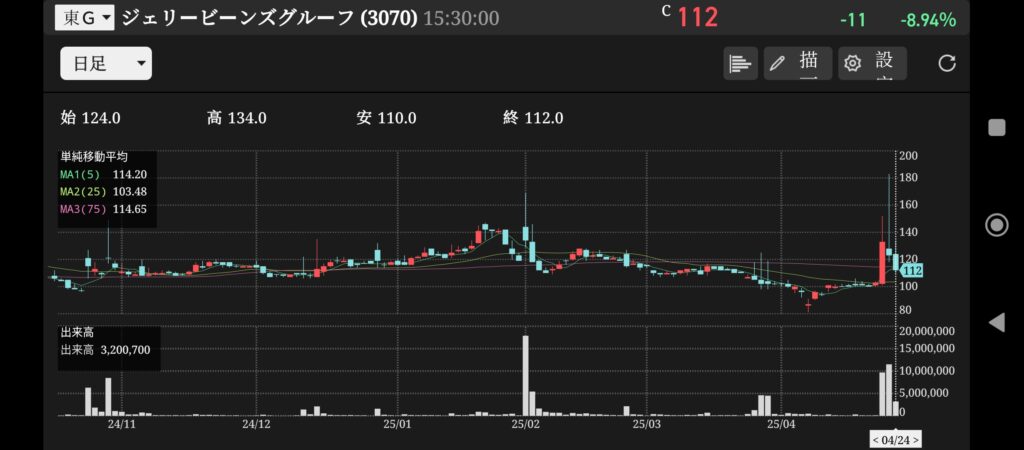The image size is (1024, 450).
Task: Open the chart indicator list icon
Action: tap(740, 64)
